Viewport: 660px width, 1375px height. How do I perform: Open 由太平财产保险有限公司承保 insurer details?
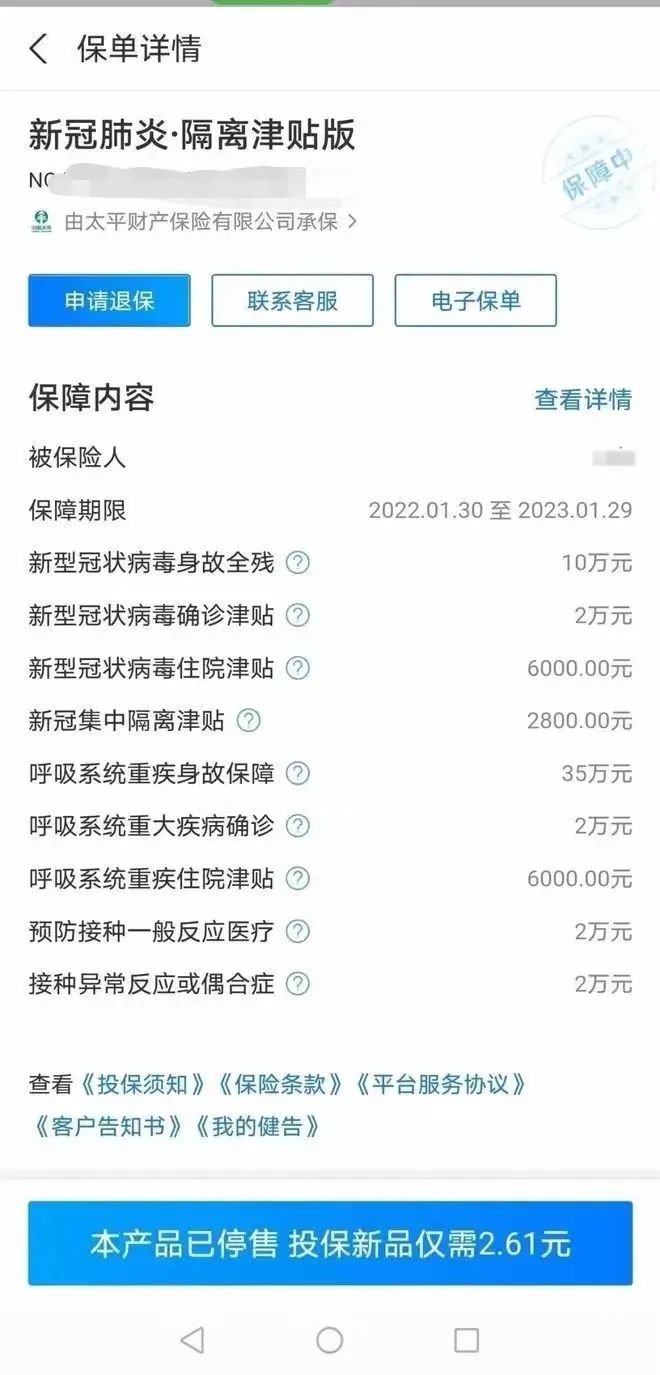(200, 222)
